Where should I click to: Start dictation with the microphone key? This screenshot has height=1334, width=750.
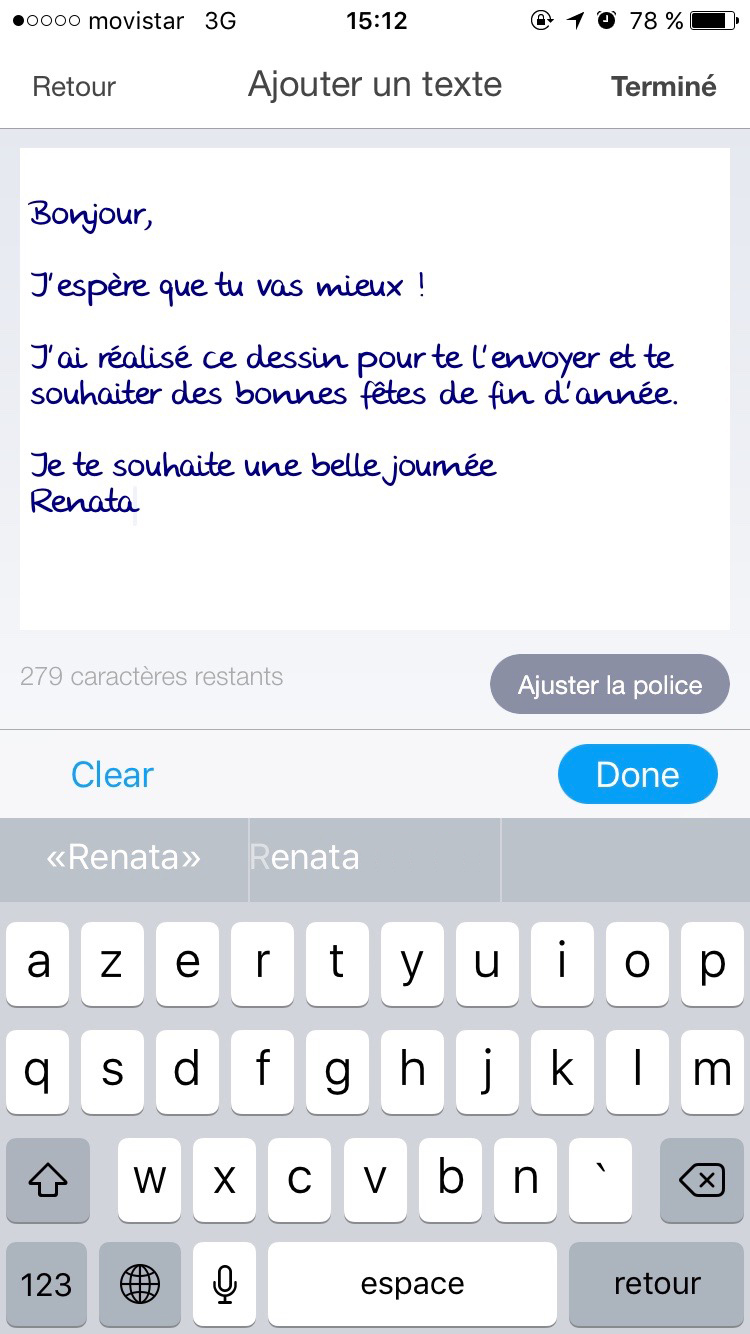(x=225, y=1284)
